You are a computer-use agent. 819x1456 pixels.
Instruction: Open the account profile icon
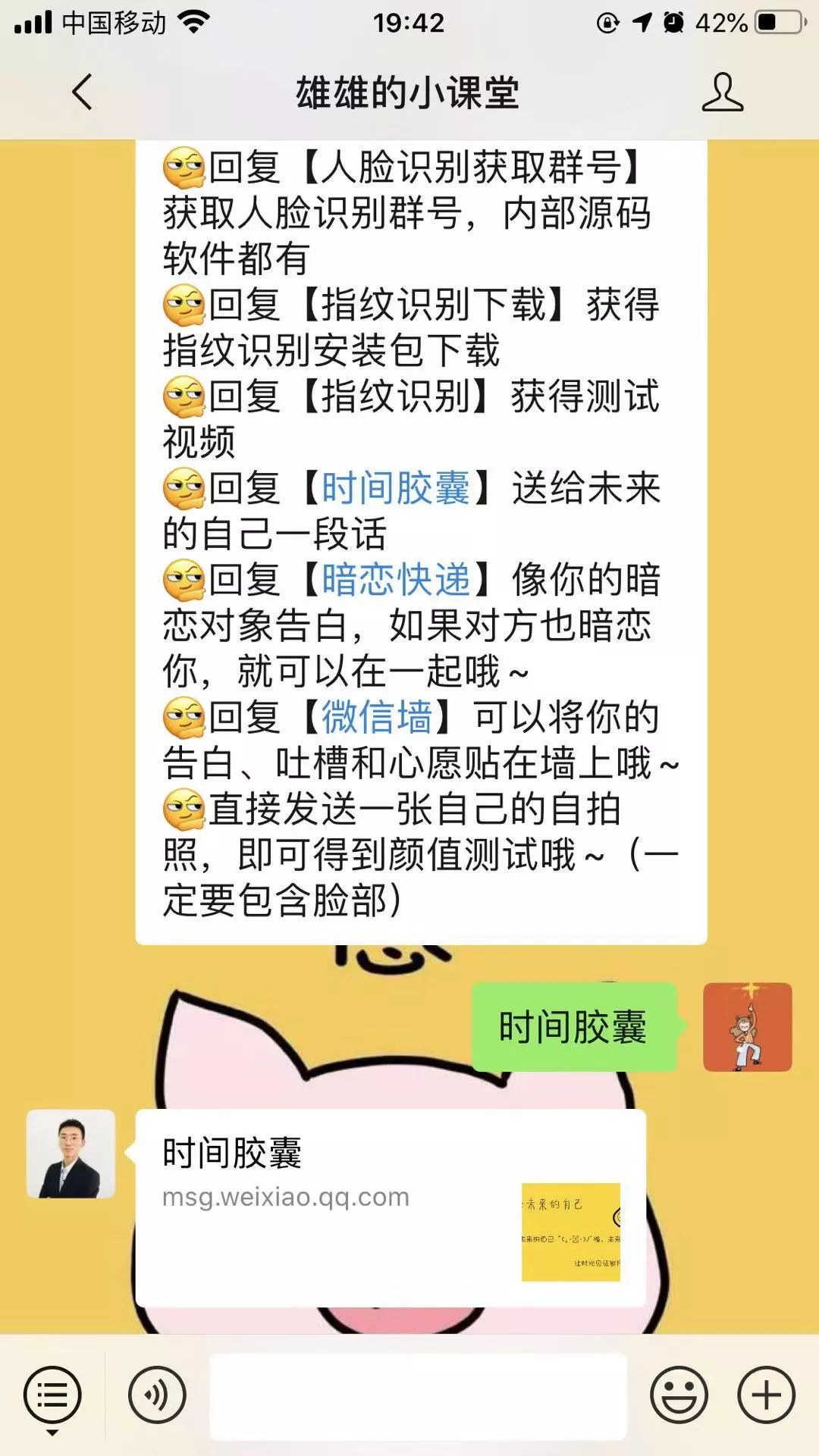pos(722,92)
